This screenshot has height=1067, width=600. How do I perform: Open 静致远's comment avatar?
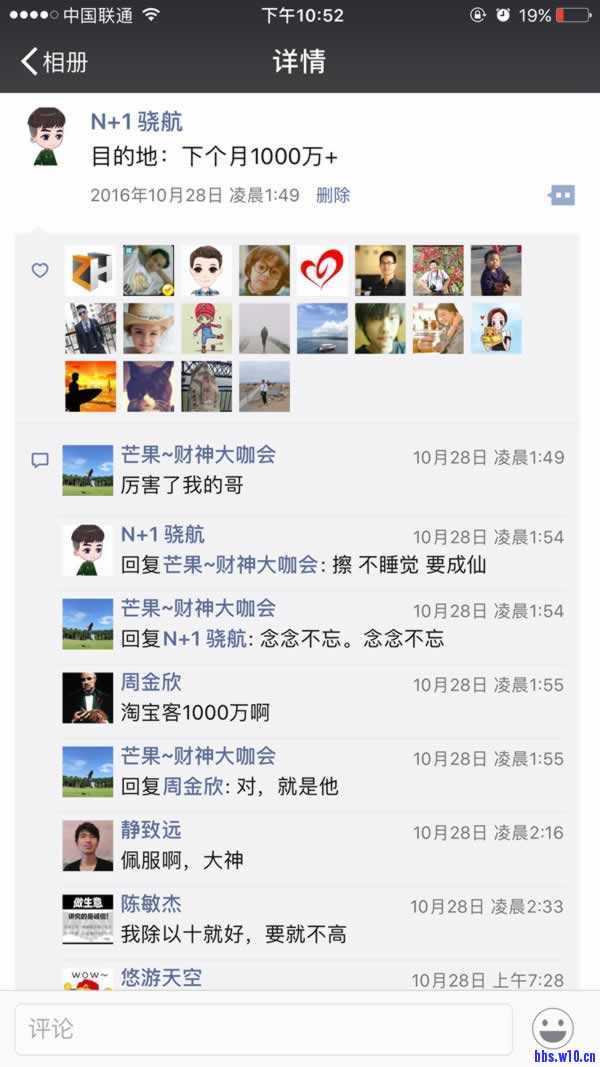click(88, 845)
